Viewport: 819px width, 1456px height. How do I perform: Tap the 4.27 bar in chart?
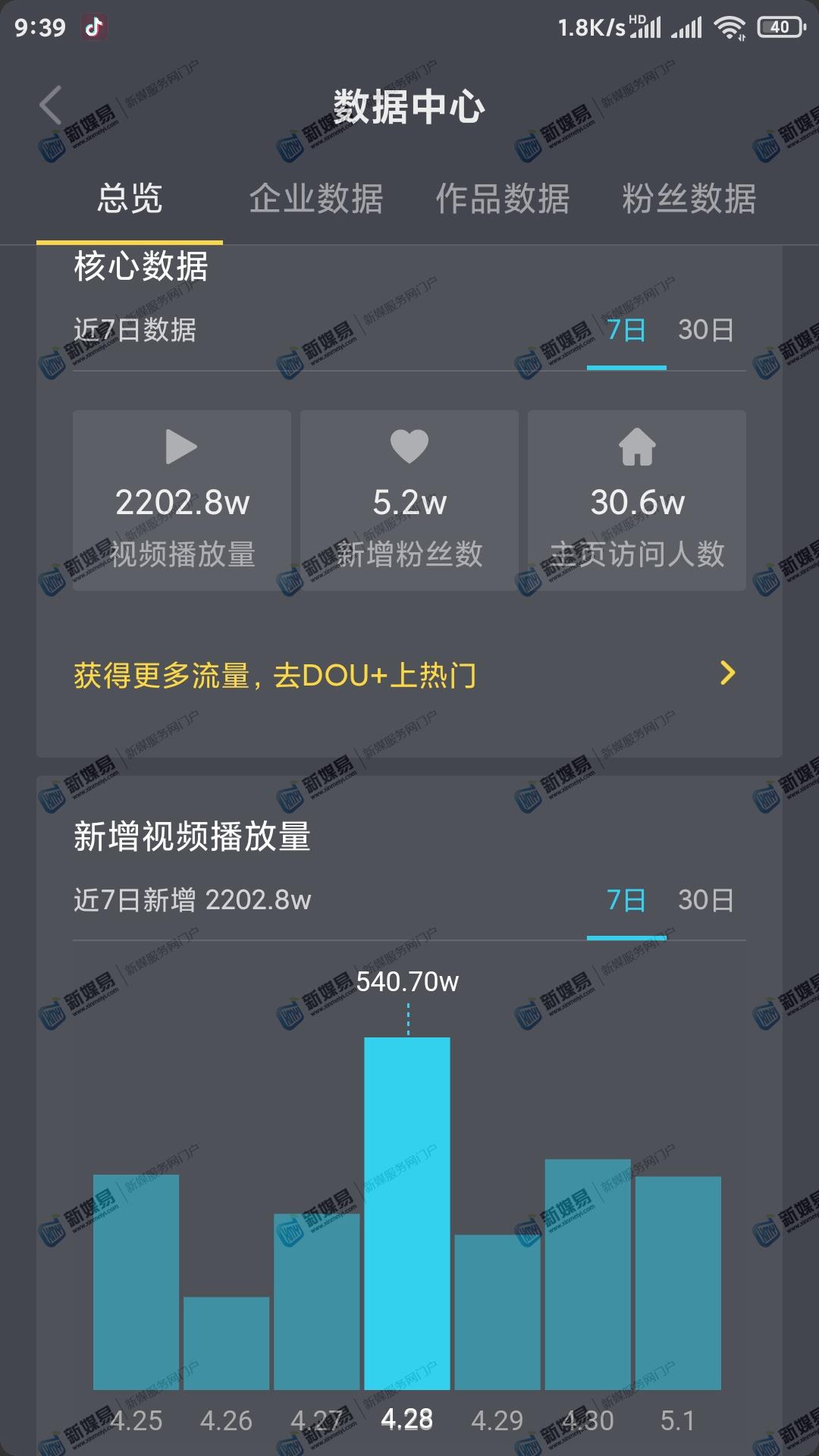pyautogui.click(x=317, y=1301)
